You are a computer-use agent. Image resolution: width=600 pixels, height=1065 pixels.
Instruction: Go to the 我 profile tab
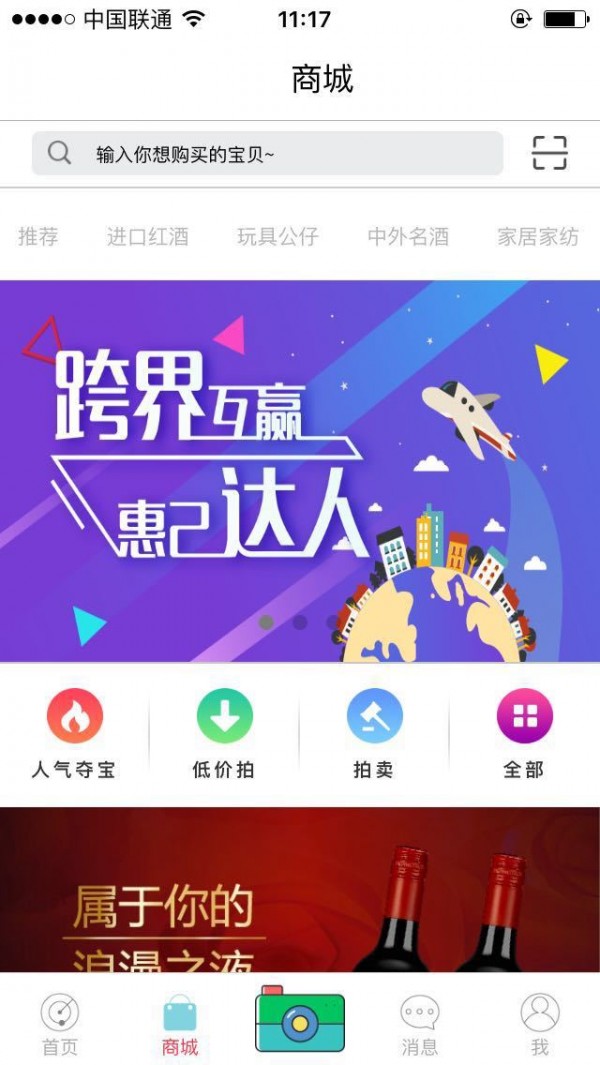[x=540, y=1024]
